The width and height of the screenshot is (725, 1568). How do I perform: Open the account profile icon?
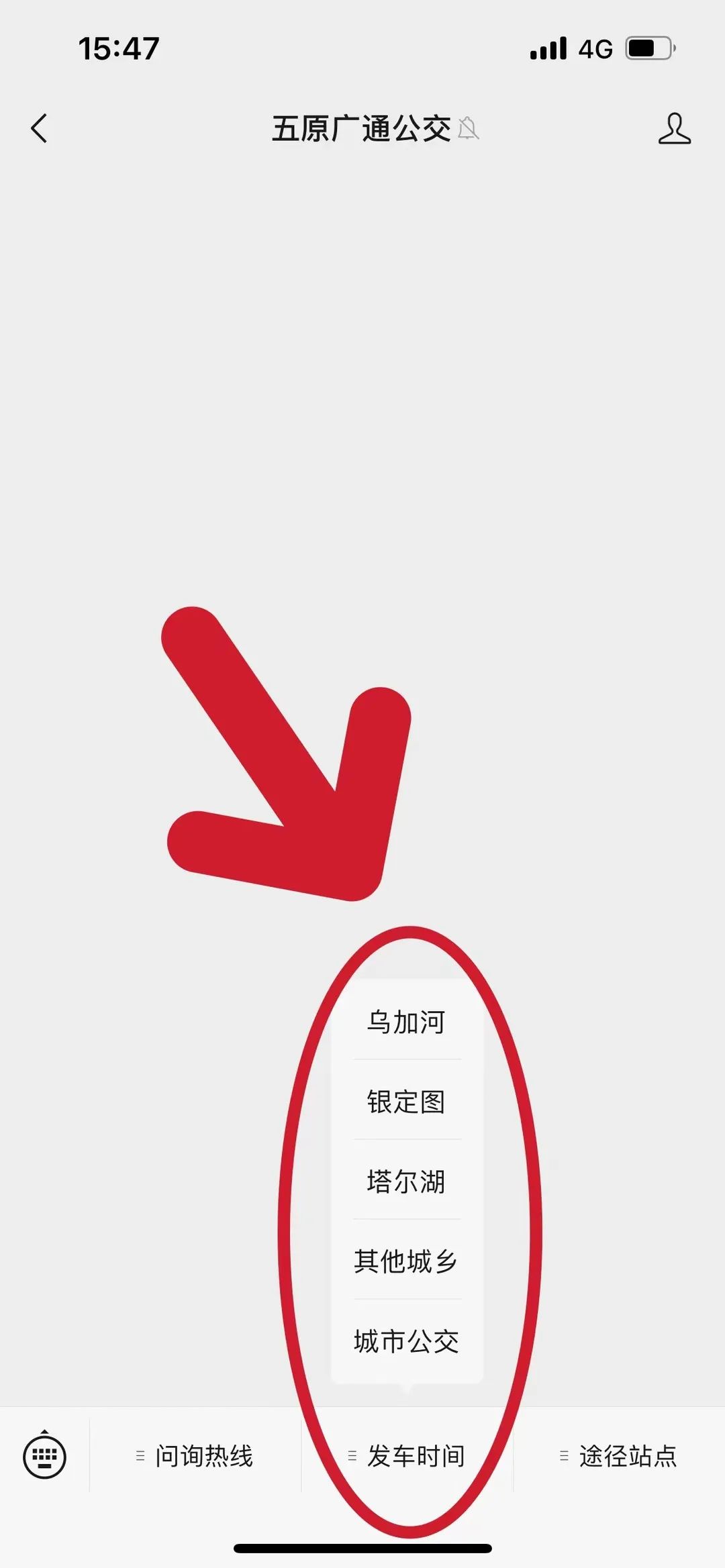(674, 128)
